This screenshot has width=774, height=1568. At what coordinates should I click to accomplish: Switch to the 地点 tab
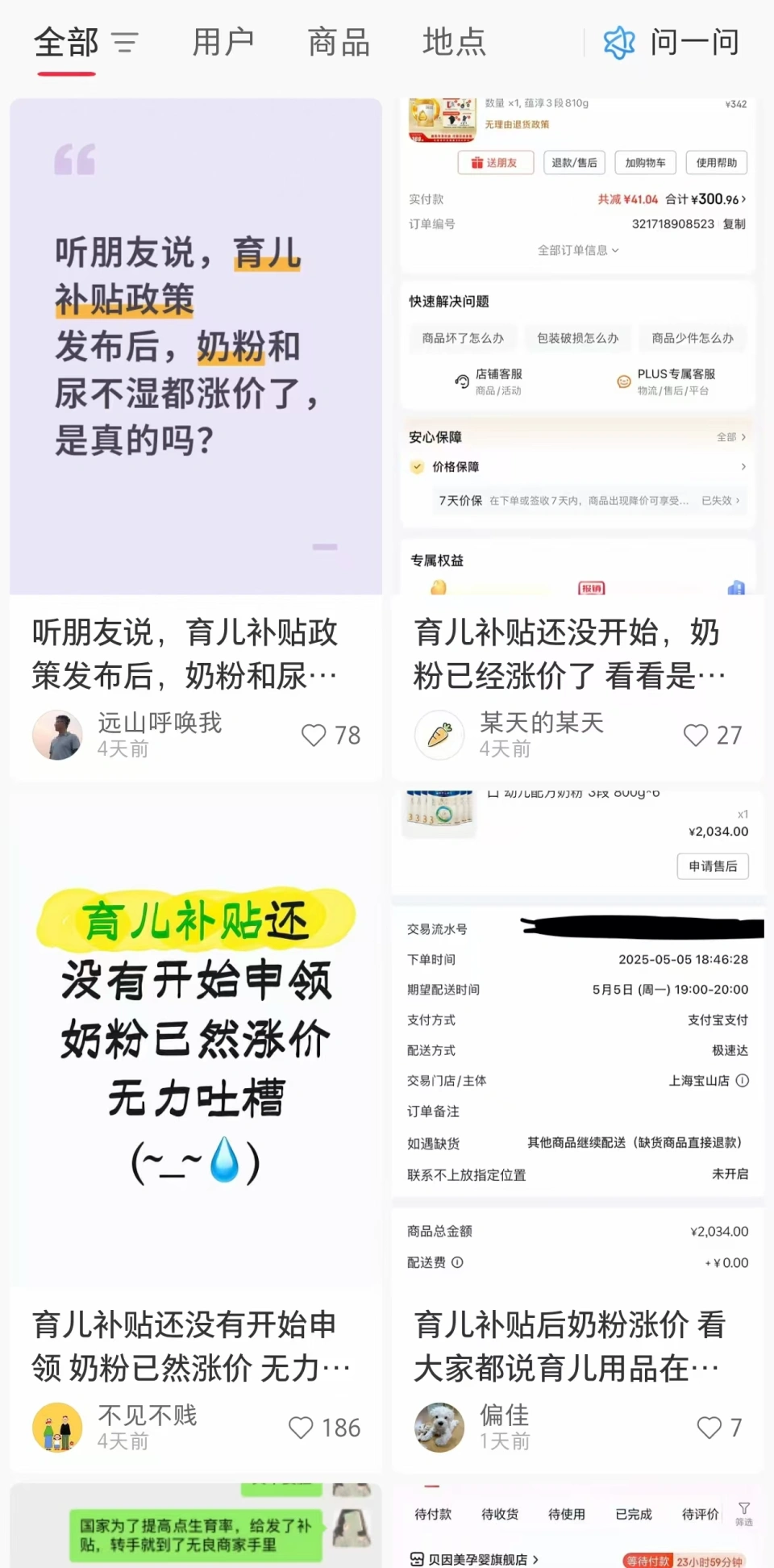454,42
